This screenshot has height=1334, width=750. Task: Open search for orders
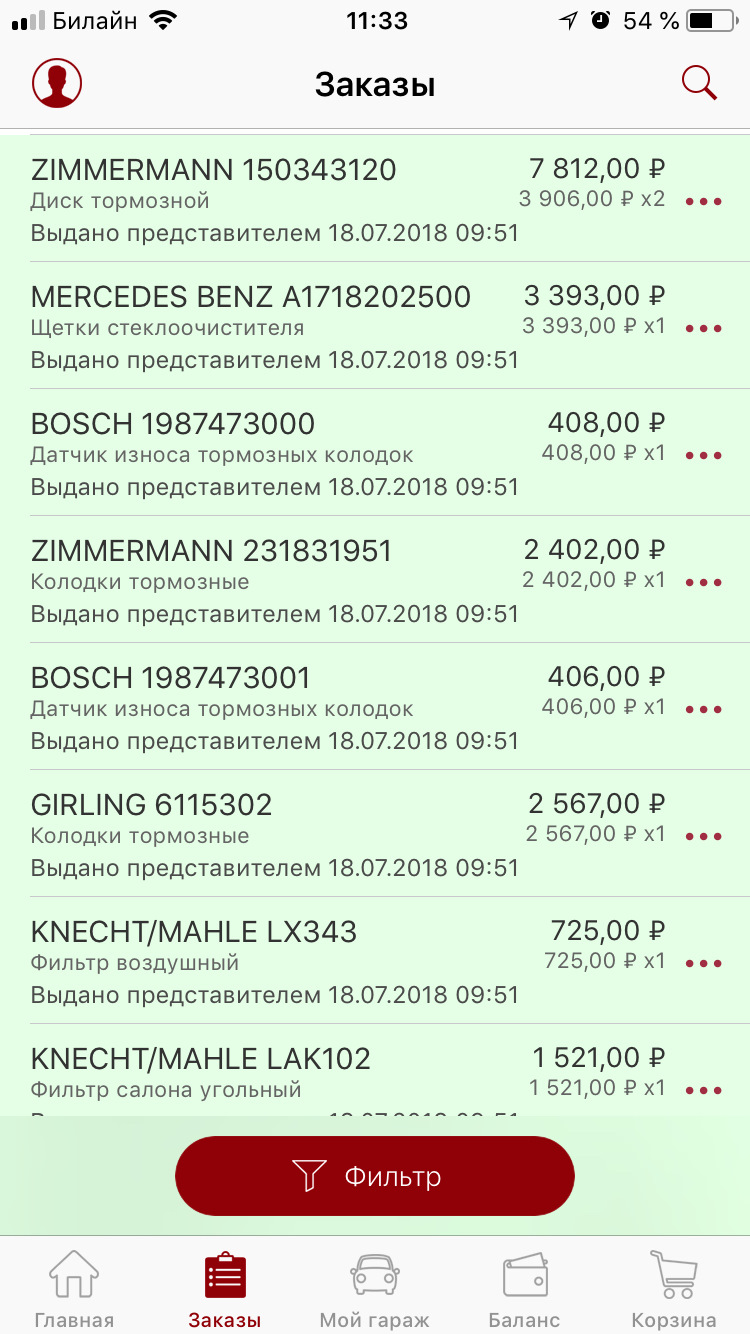(699, 83)
